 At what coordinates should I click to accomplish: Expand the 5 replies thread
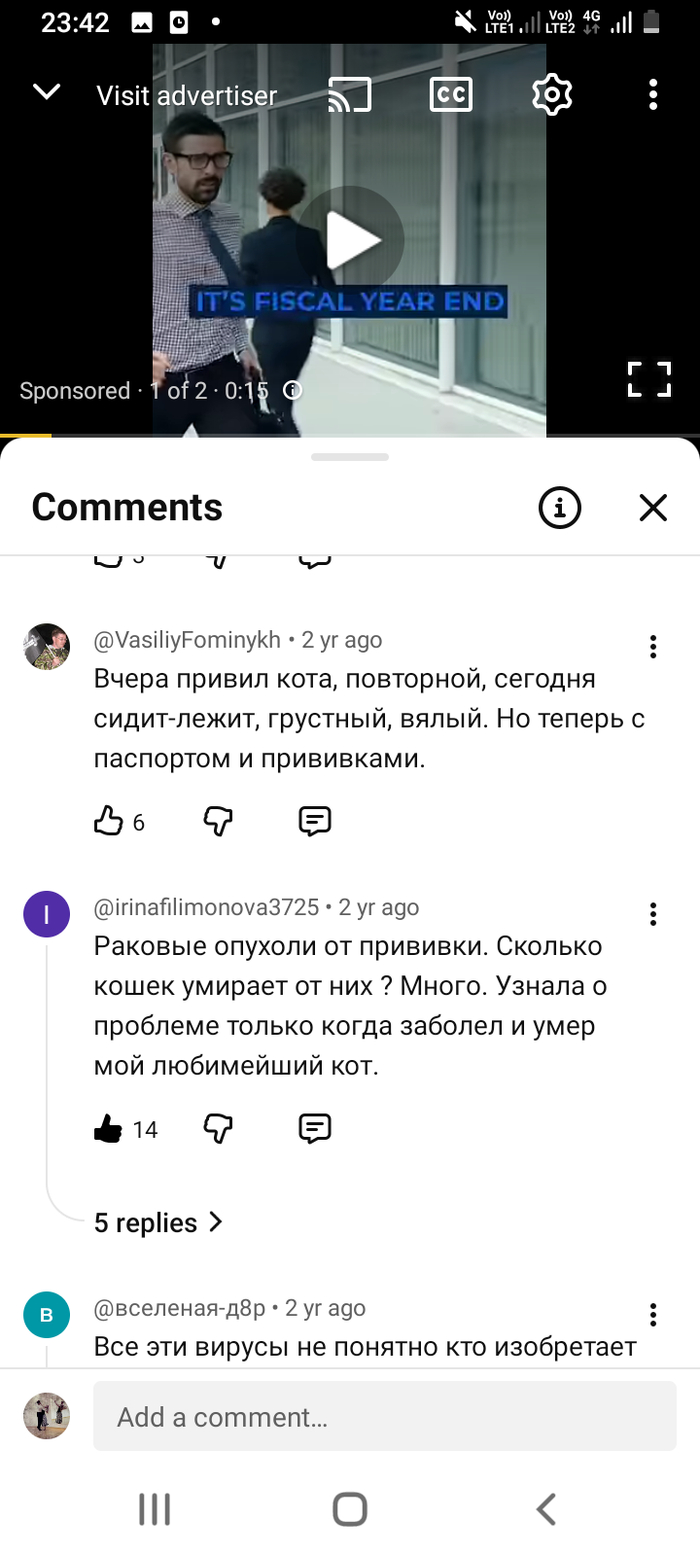point(158,1222)
